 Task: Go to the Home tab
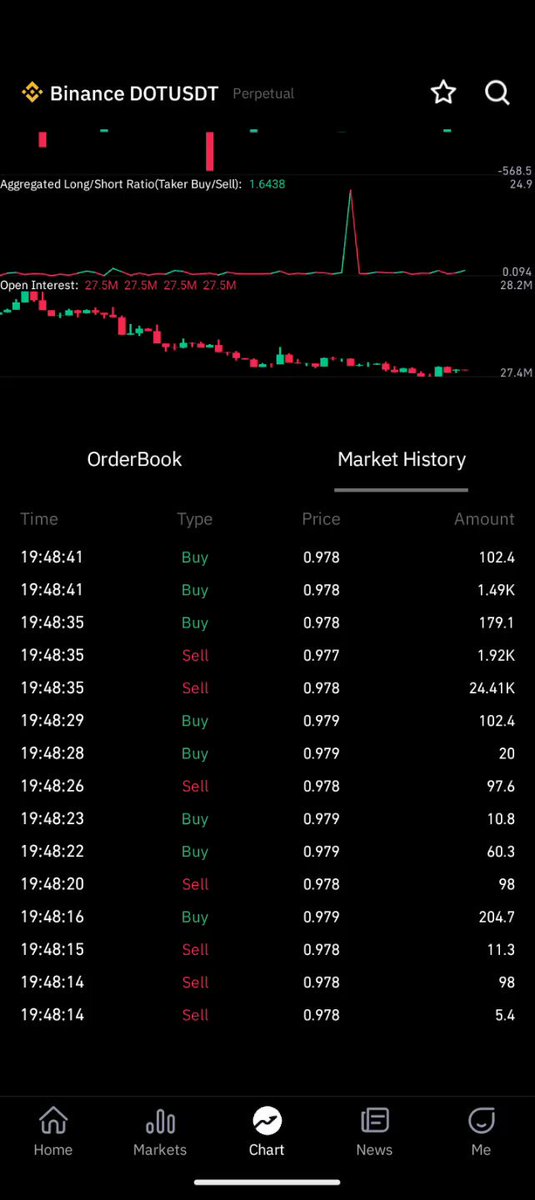(x=53, y=1132)
